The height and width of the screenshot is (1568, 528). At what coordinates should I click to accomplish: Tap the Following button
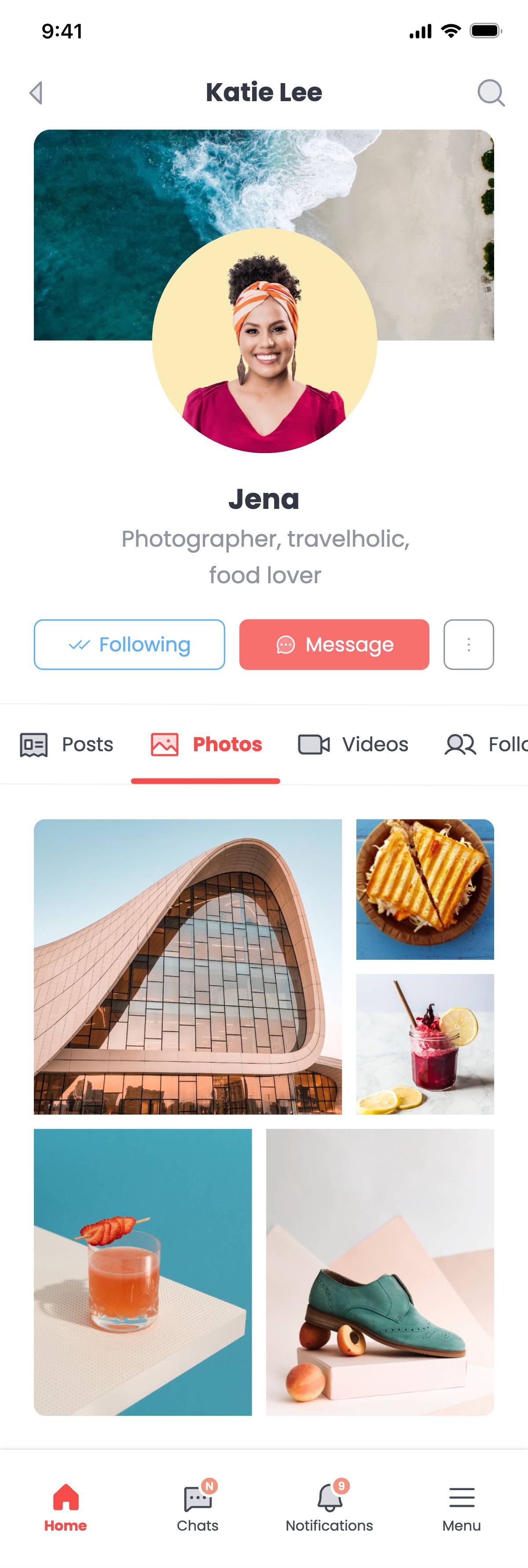click(129, 645)
